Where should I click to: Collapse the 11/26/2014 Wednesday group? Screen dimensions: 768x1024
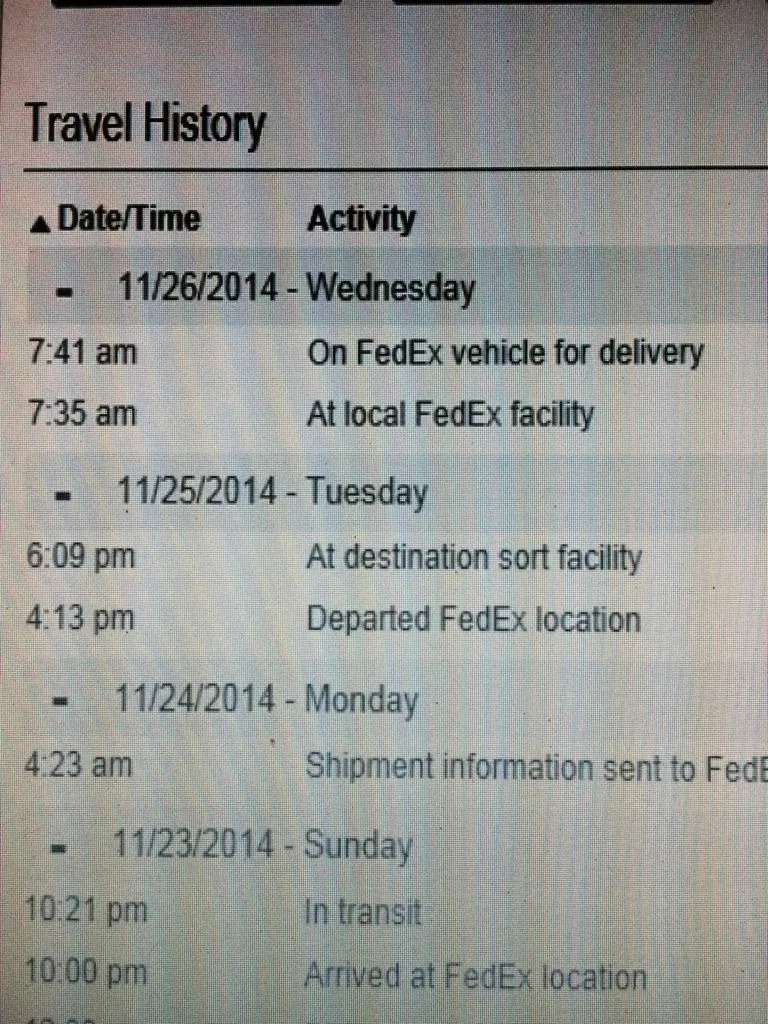pyautogui.click(x=66, y=291)
